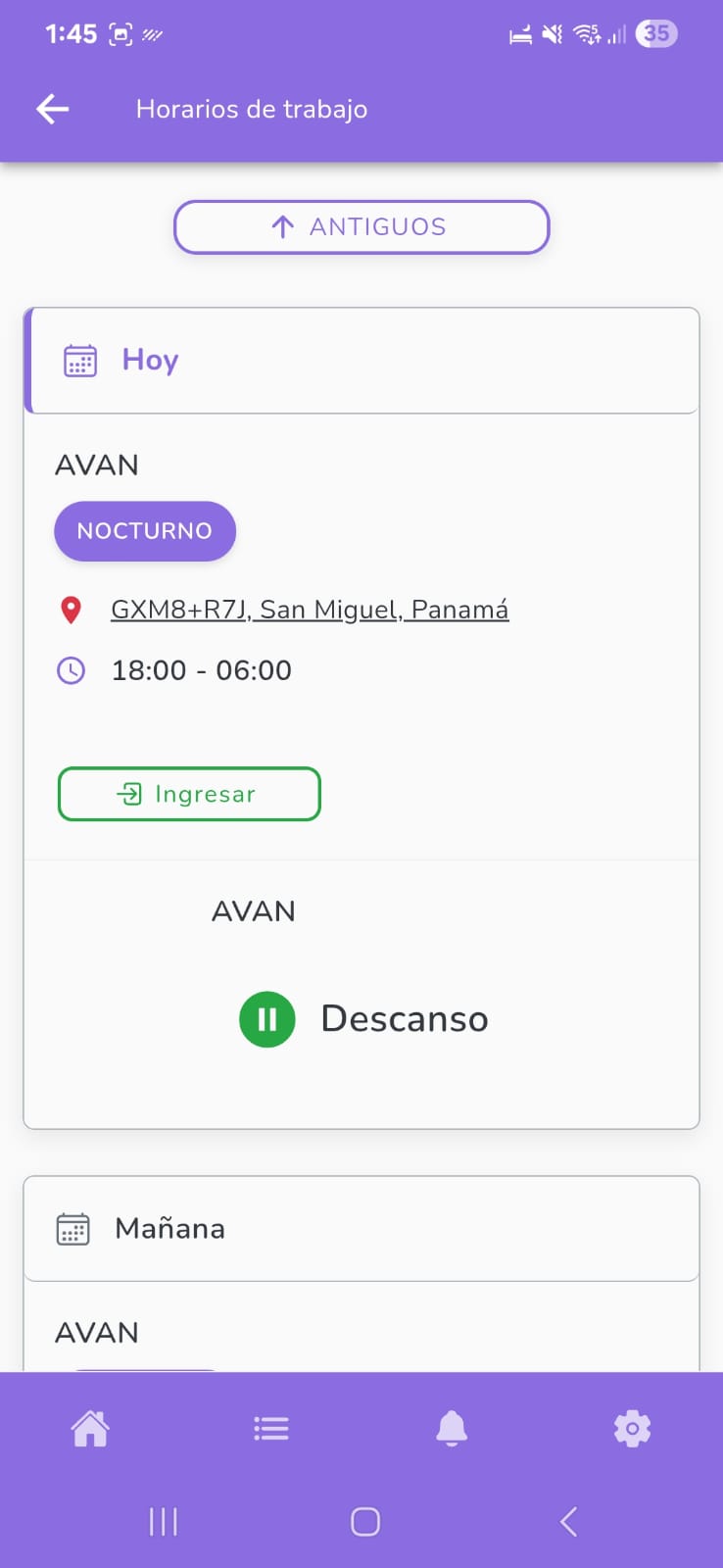
Task: Load older schedules with ANTIGUOS button
Action: [361, 227]
